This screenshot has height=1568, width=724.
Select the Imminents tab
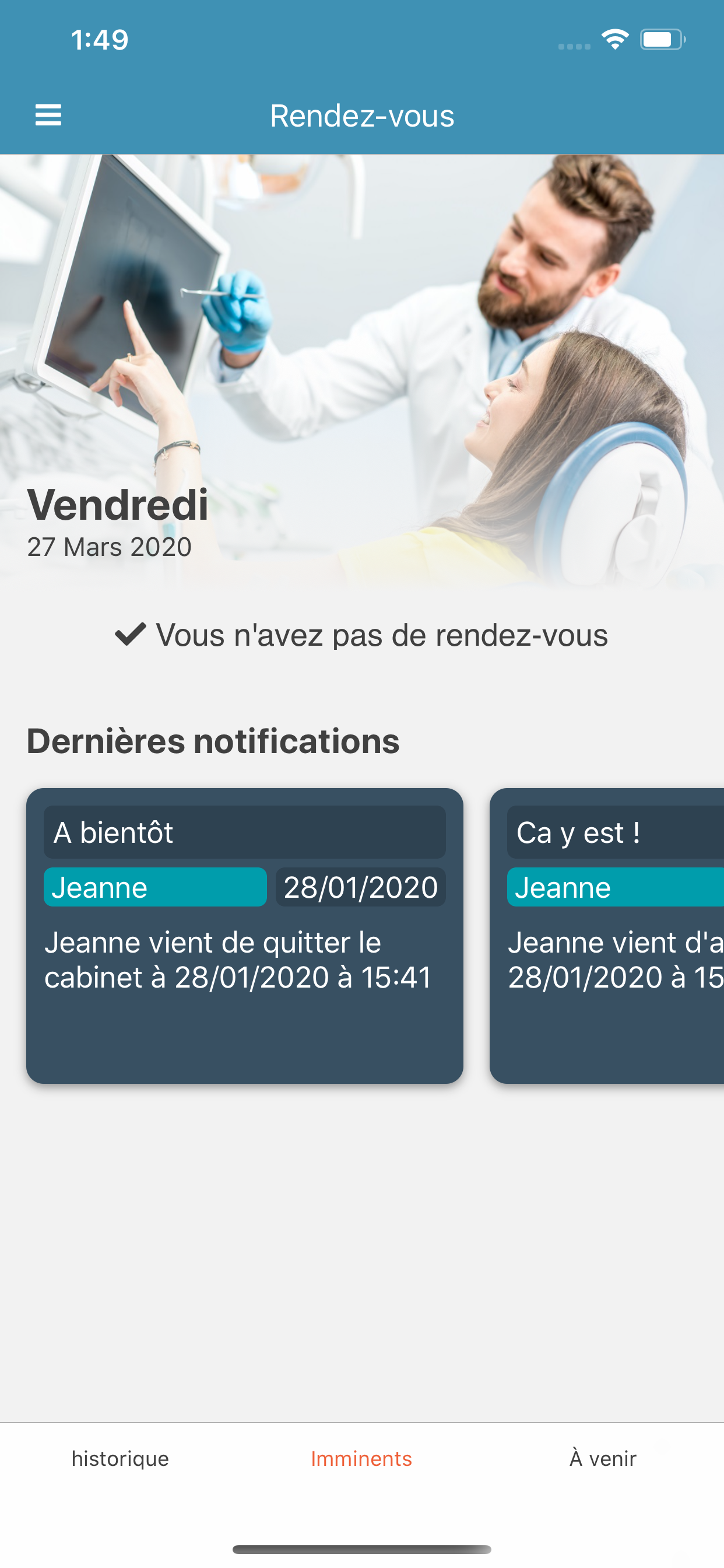(361, 1458)
